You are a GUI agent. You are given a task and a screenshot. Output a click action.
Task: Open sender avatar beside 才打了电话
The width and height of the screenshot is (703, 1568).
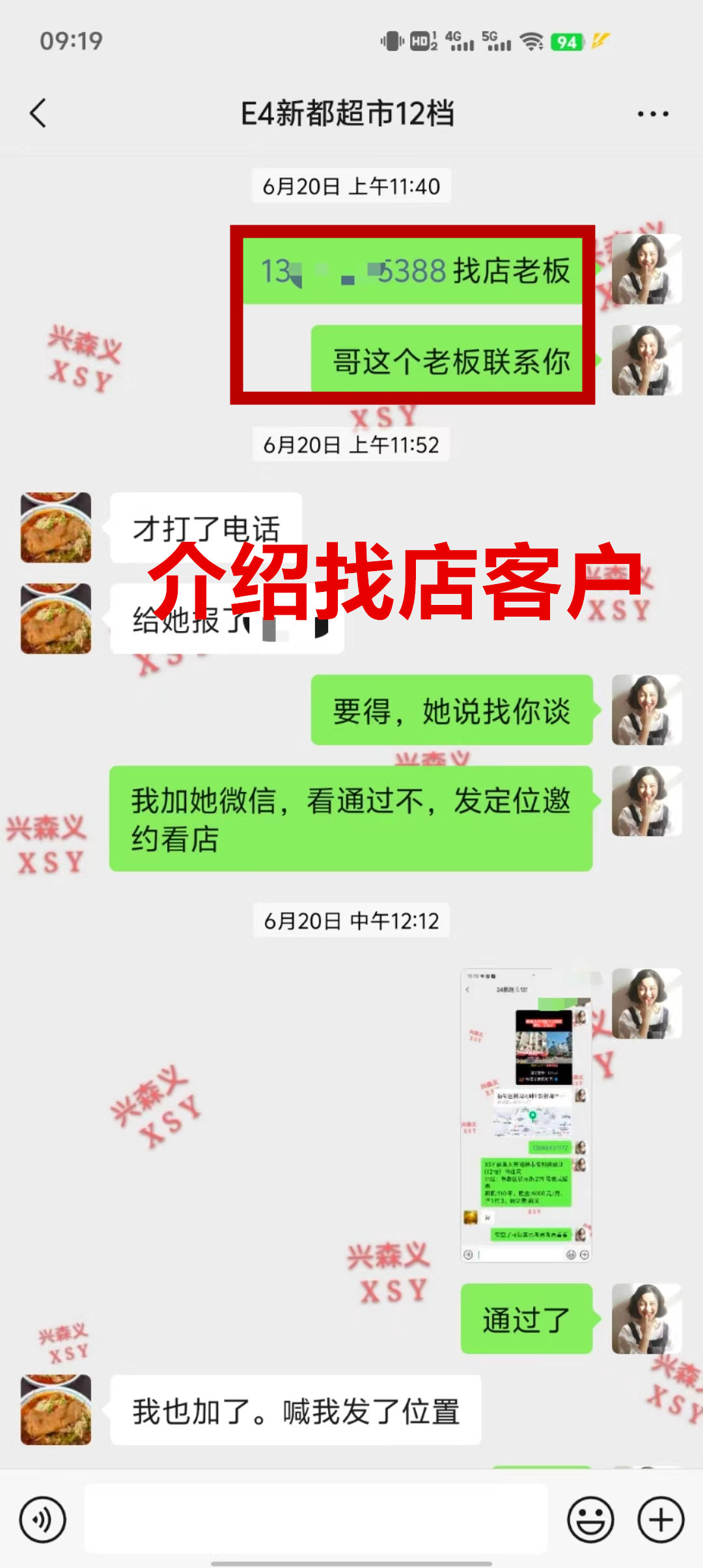56,527
